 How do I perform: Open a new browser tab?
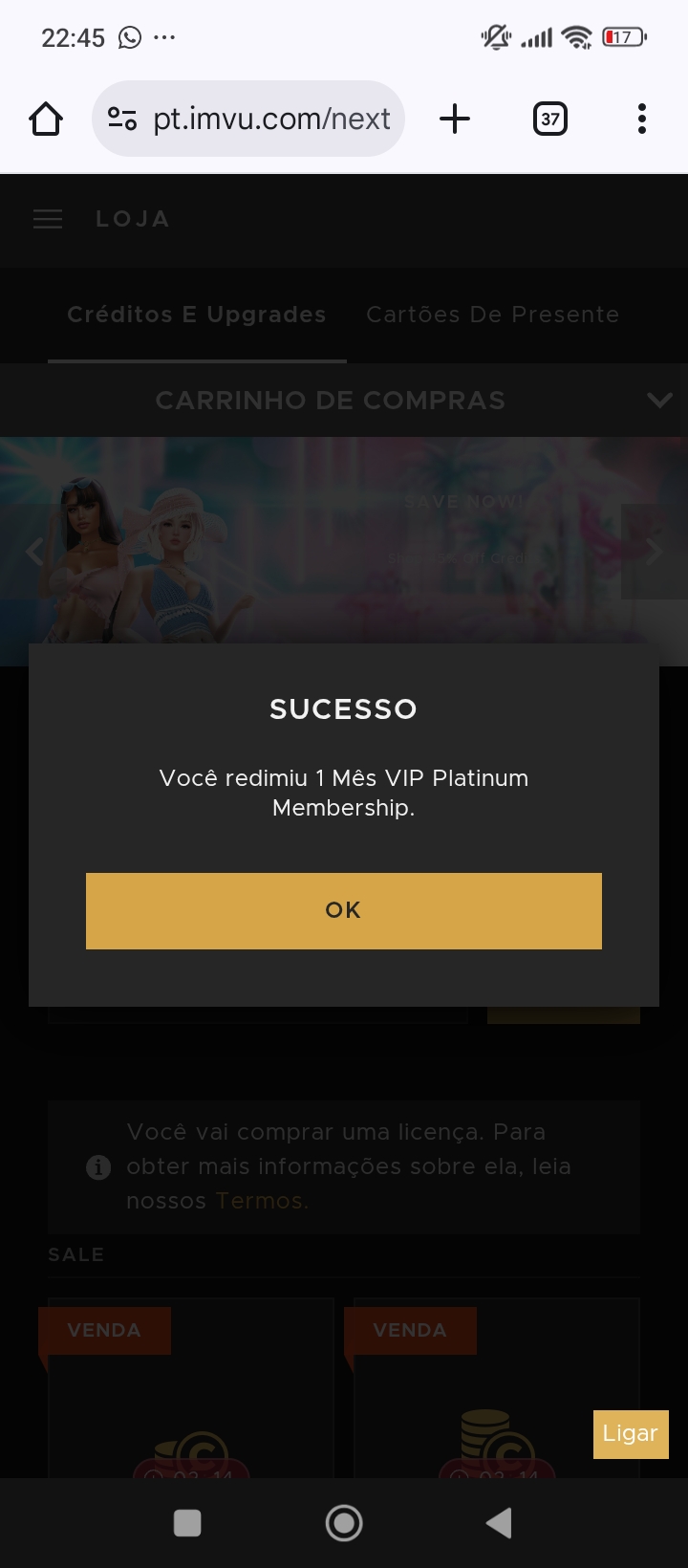tap(455, 120)
